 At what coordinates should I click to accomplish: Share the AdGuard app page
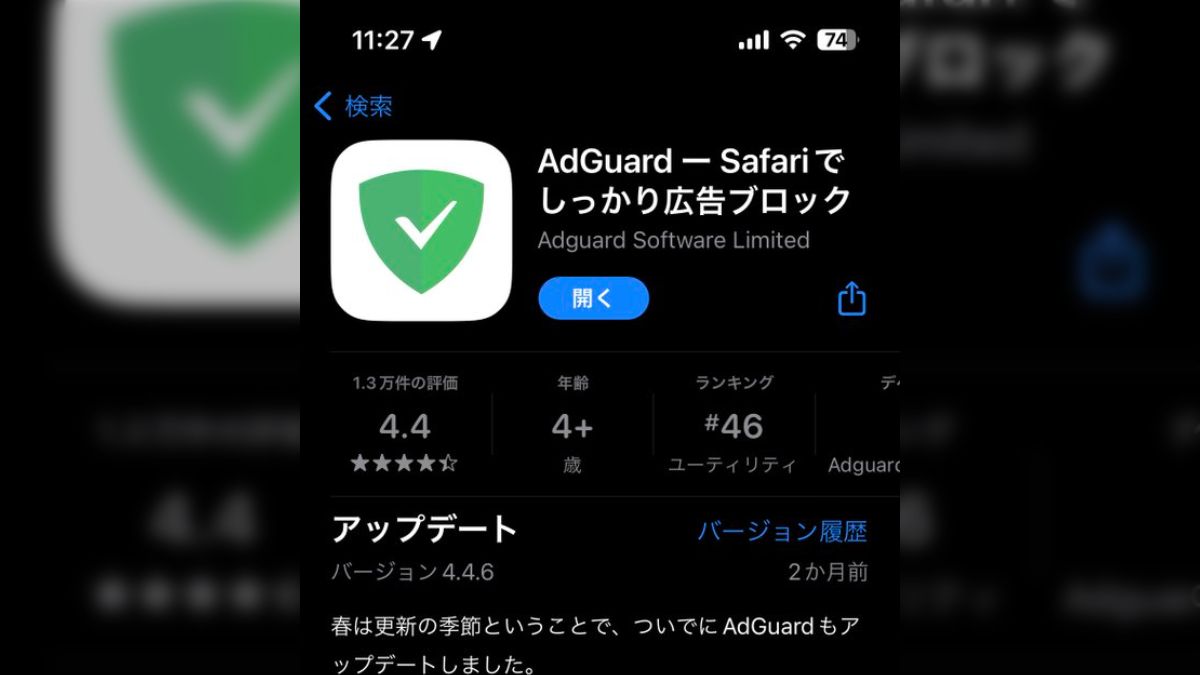tap(851, 298)
